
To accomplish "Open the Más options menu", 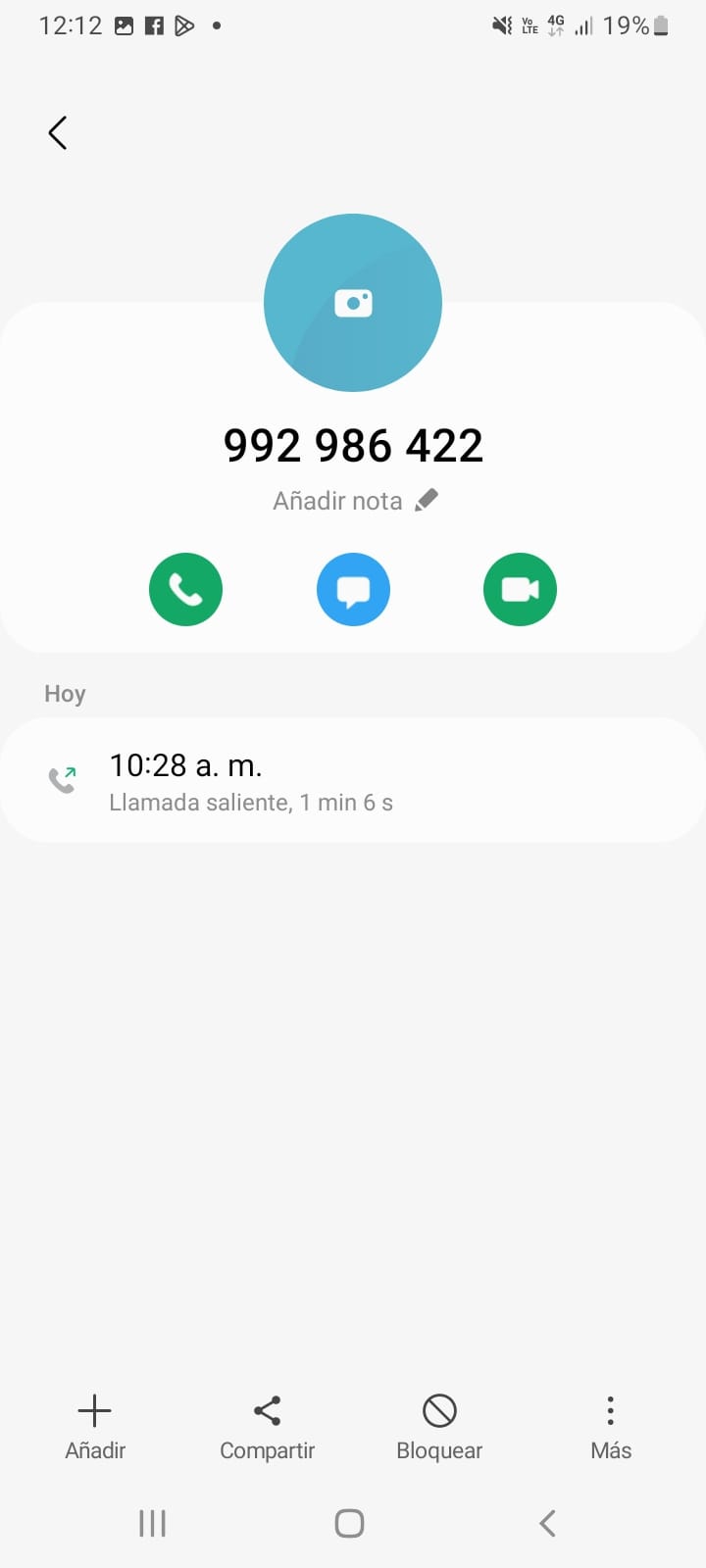I will point(610,1427).
